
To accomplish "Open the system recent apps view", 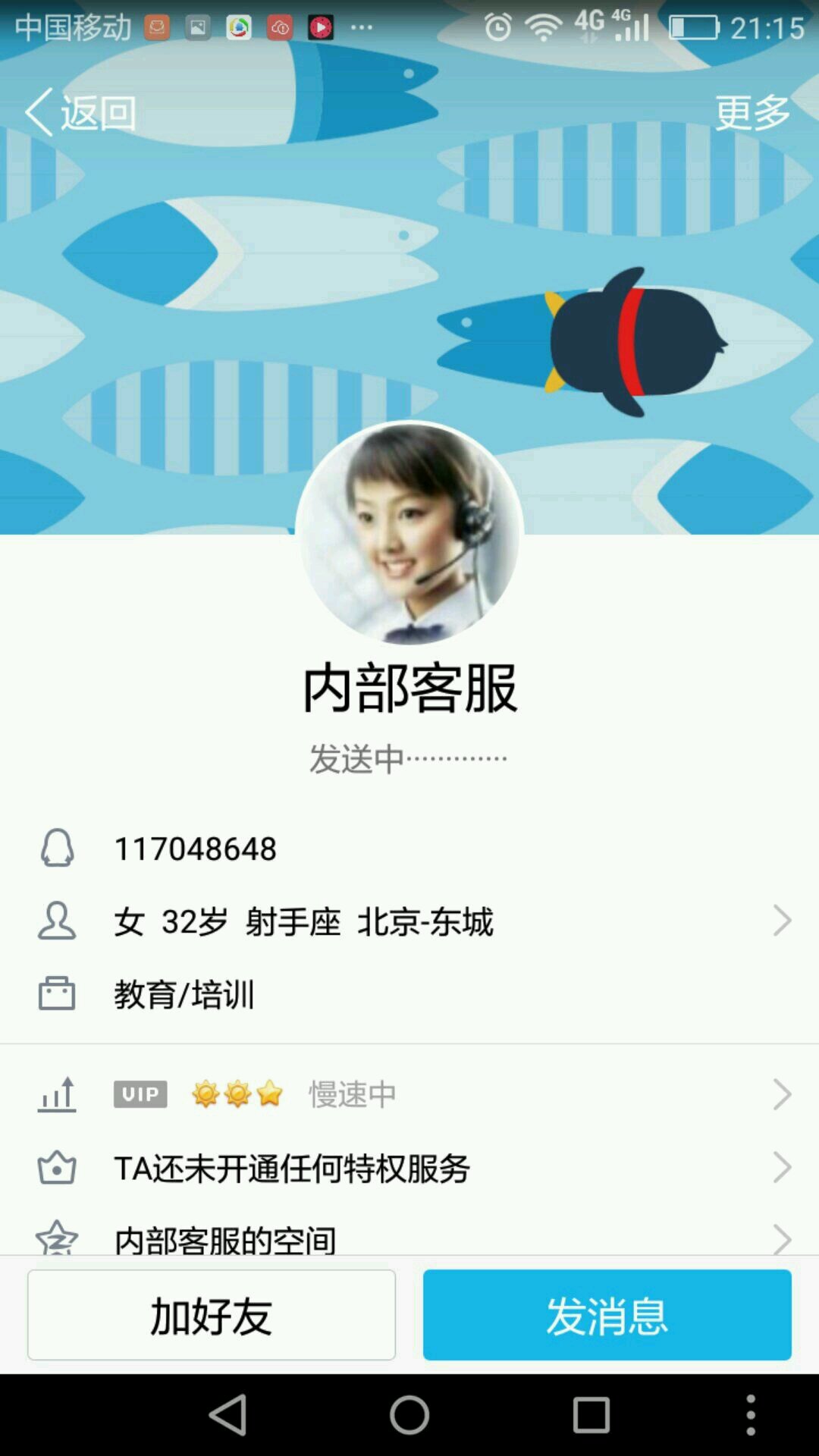I will [591, 1415].
